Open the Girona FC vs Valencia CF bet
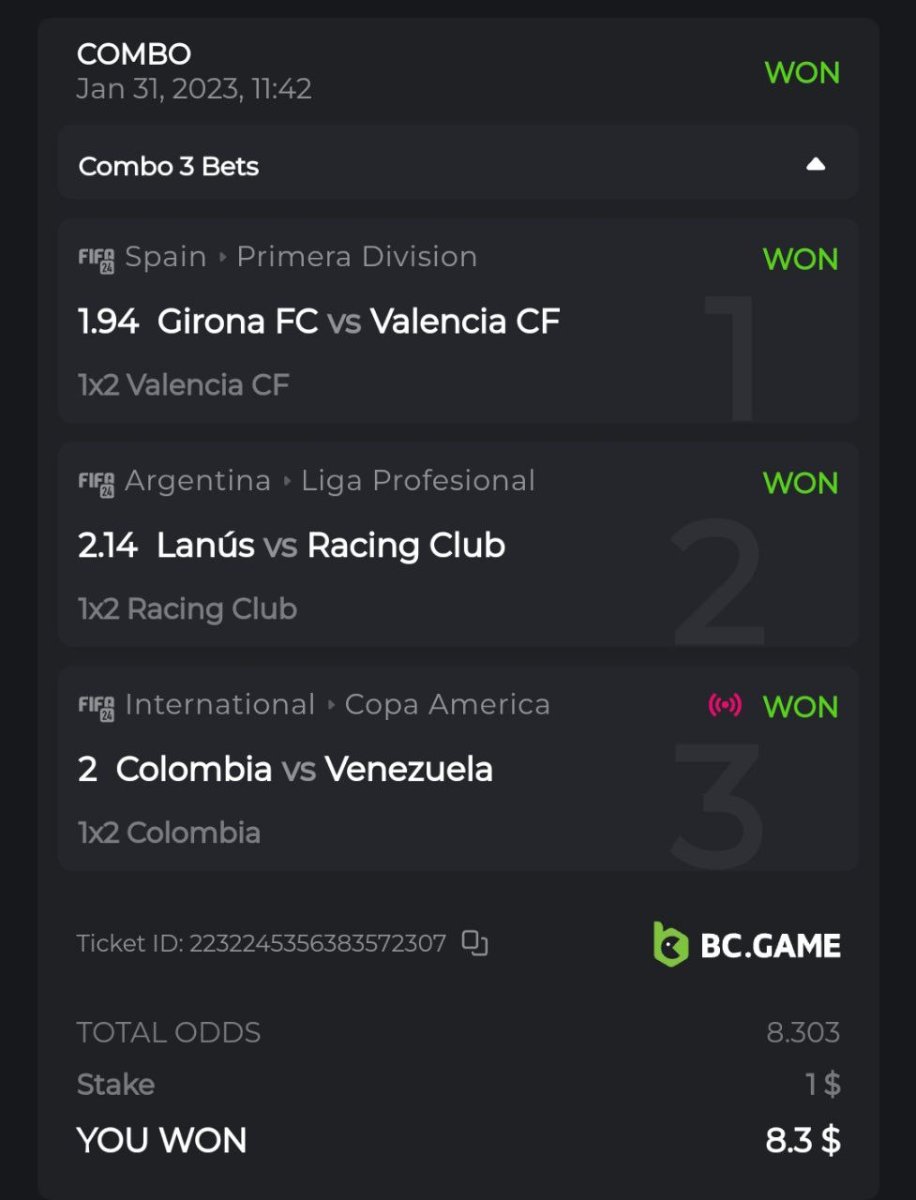 click(x=319, y=322)
